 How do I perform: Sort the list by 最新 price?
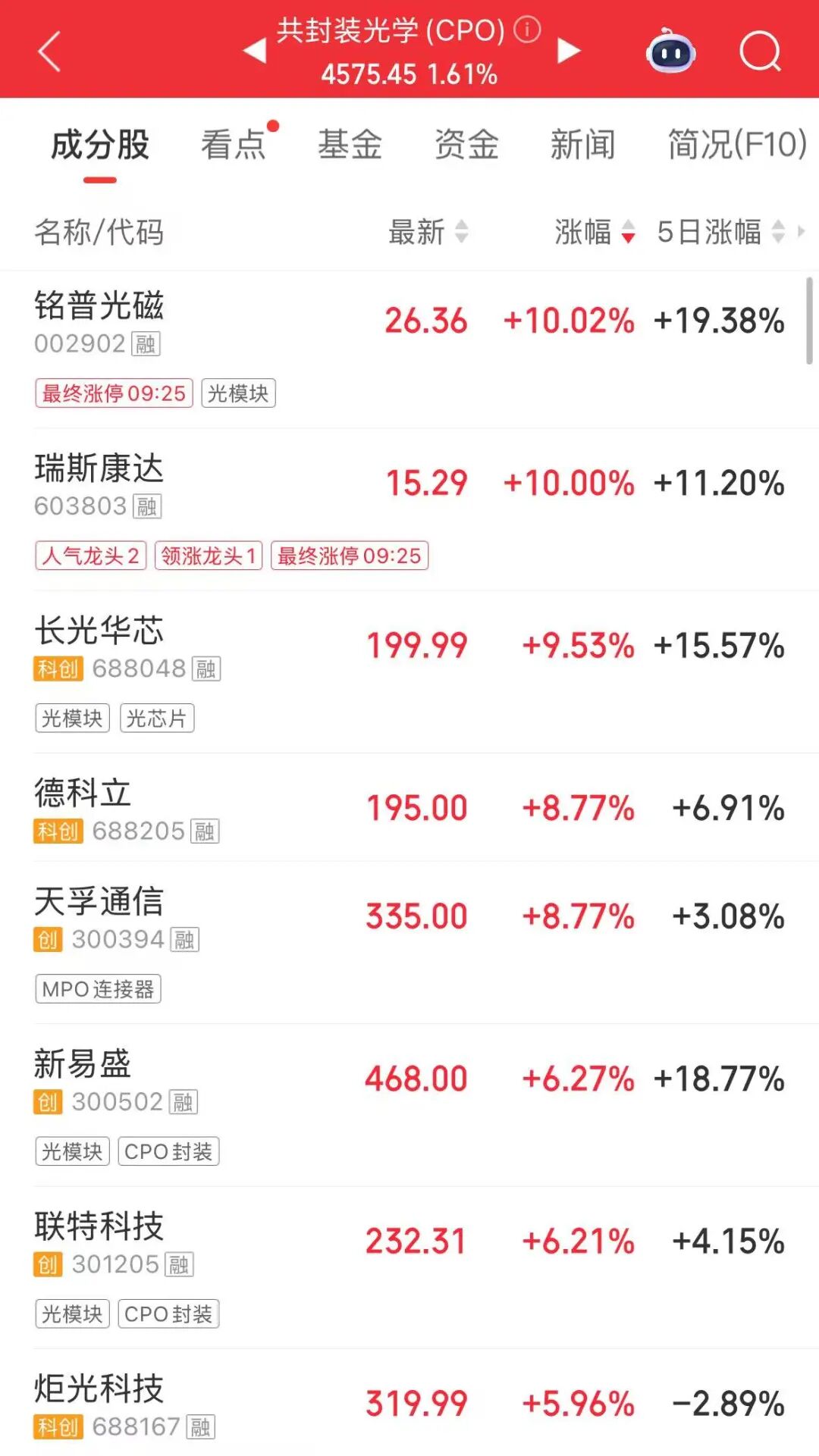pyautogui.click(x=428, y=232)
